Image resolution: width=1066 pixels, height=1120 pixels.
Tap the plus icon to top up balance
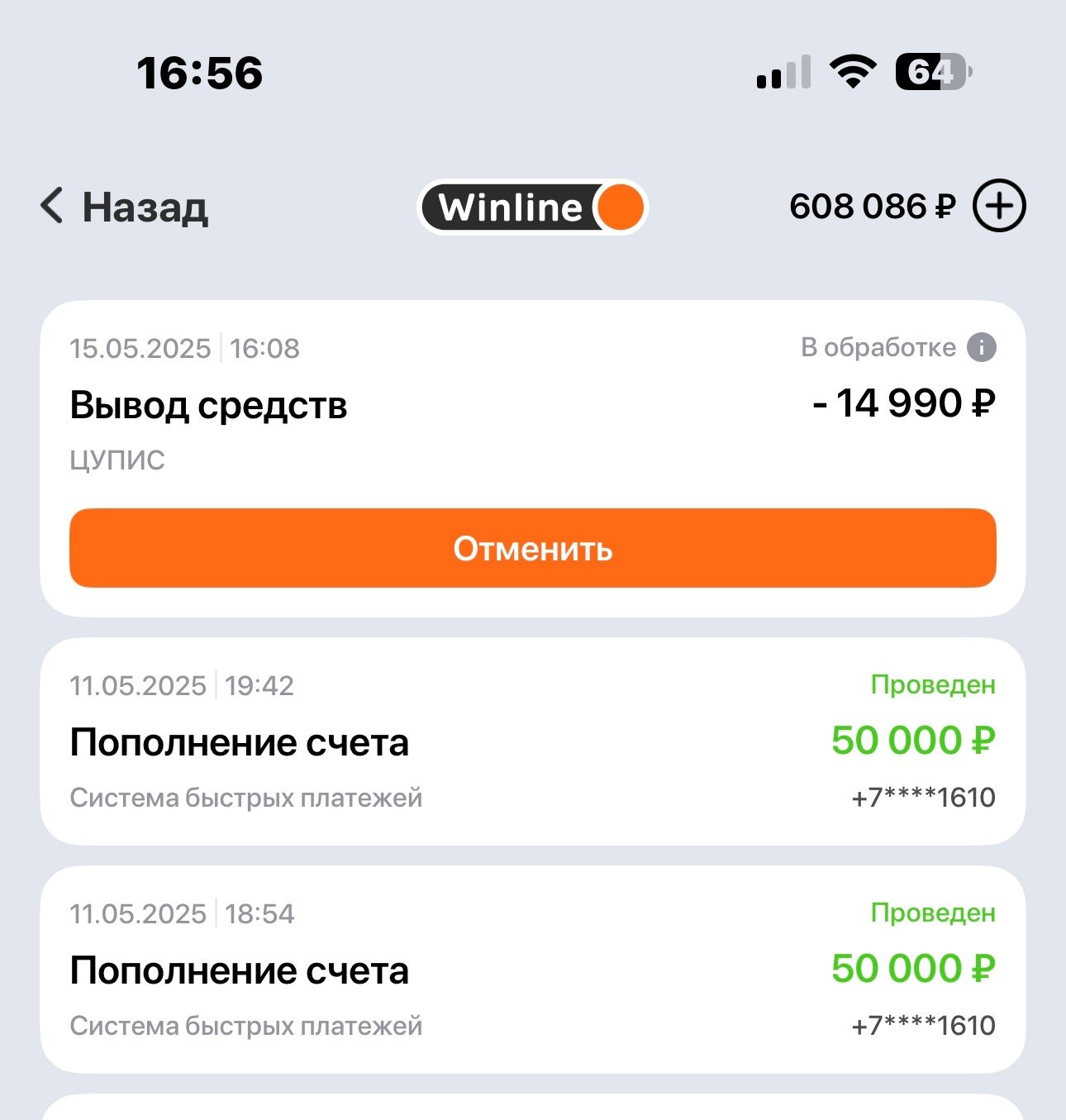point(998,206)
